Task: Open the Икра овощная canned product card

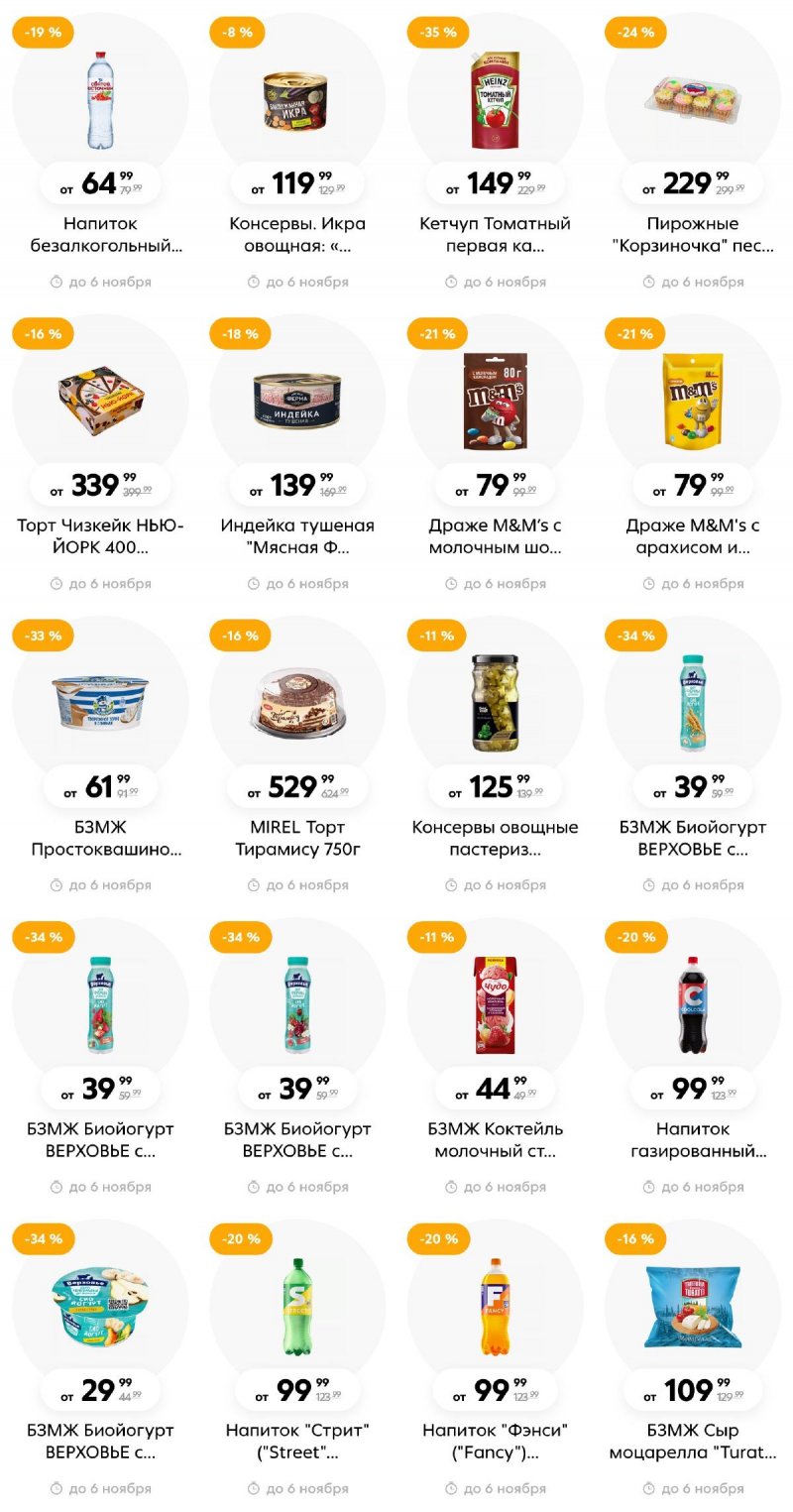Action: coord(297,99)
